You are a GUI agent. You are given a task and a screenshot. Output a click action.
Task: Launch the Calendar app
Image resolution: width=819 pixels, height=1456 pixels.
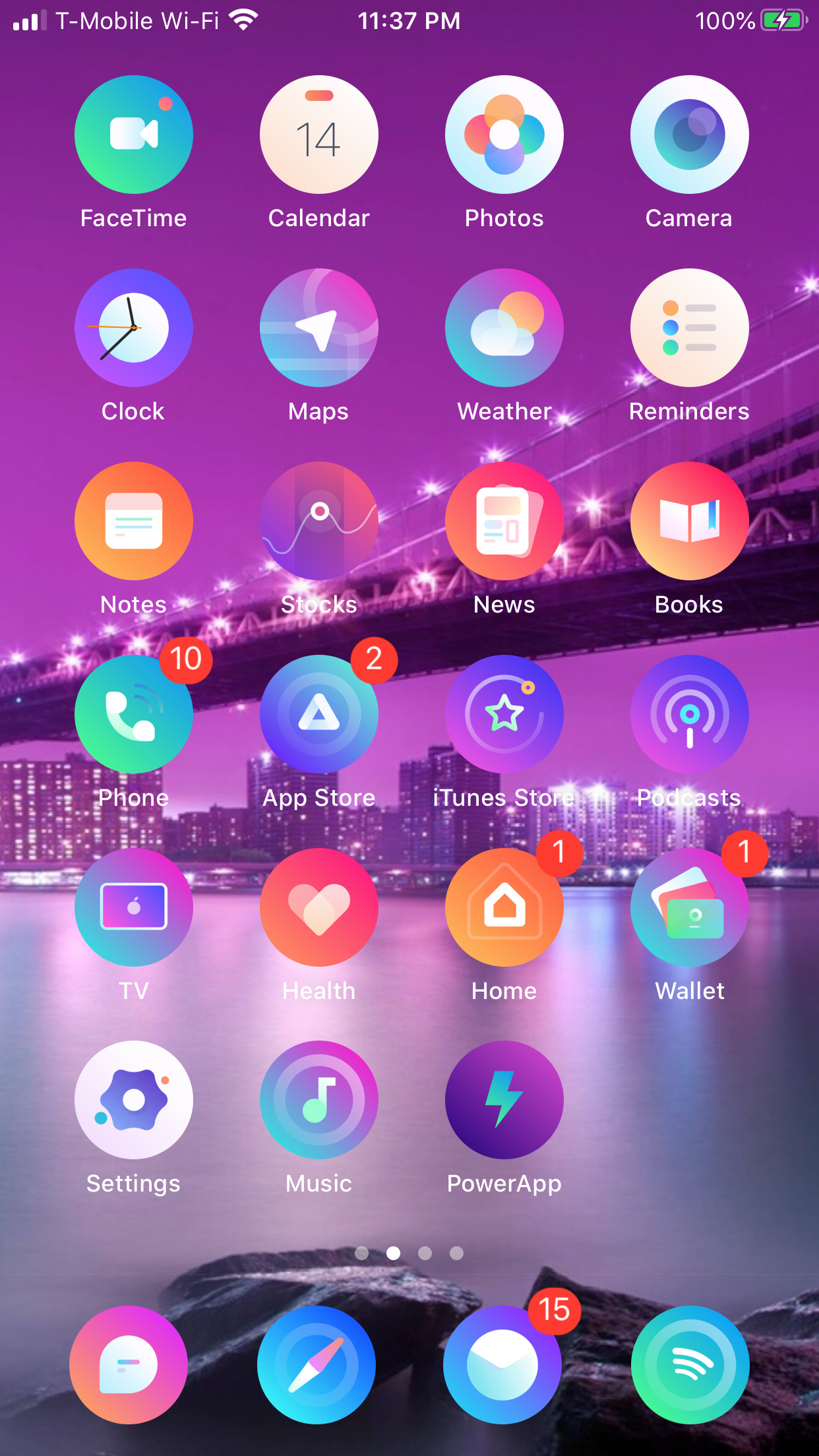coord(319,135)
